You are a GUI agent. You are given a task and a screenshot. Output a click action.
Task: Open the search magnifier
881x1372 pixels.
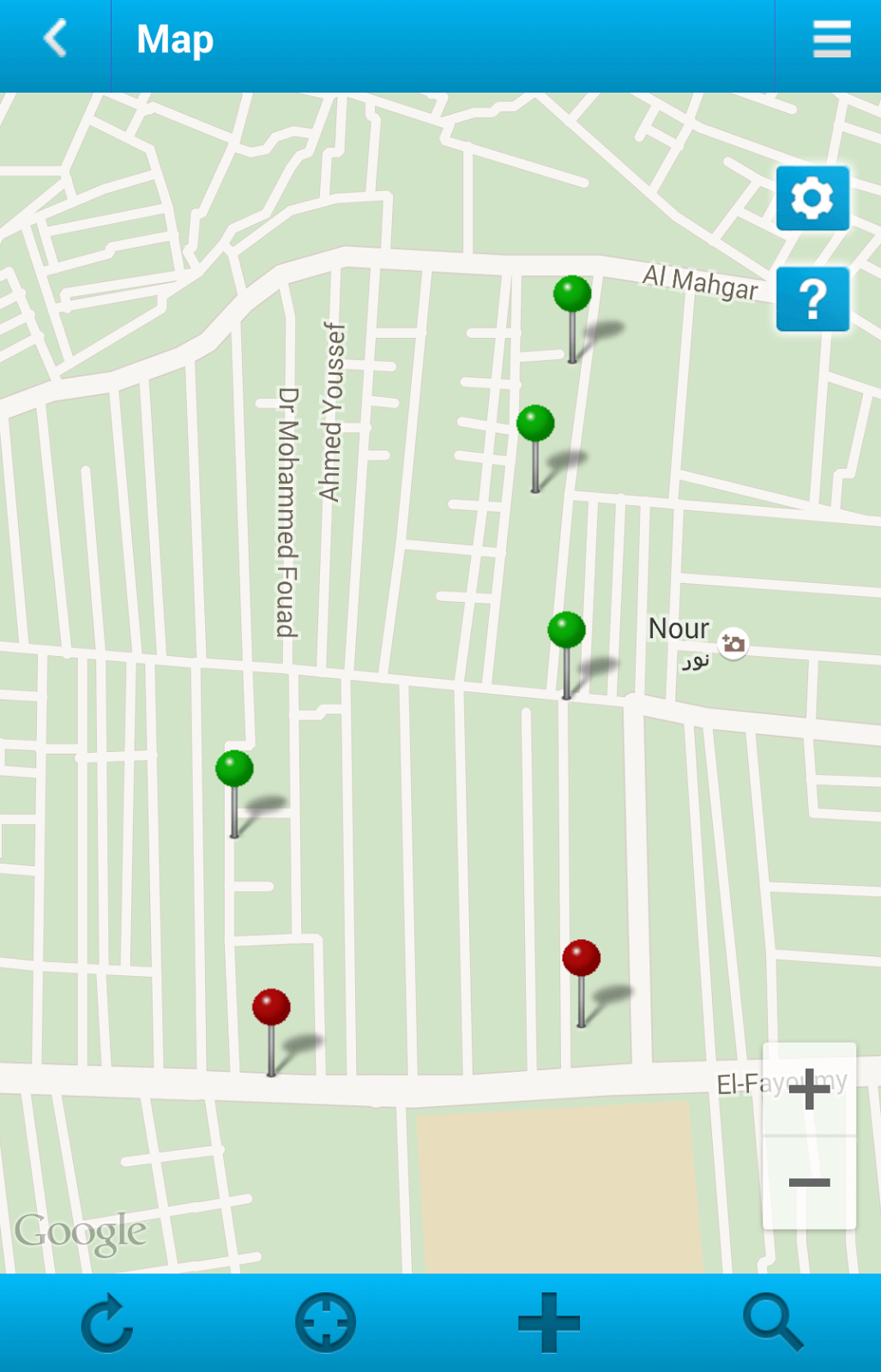(772, 1323)
